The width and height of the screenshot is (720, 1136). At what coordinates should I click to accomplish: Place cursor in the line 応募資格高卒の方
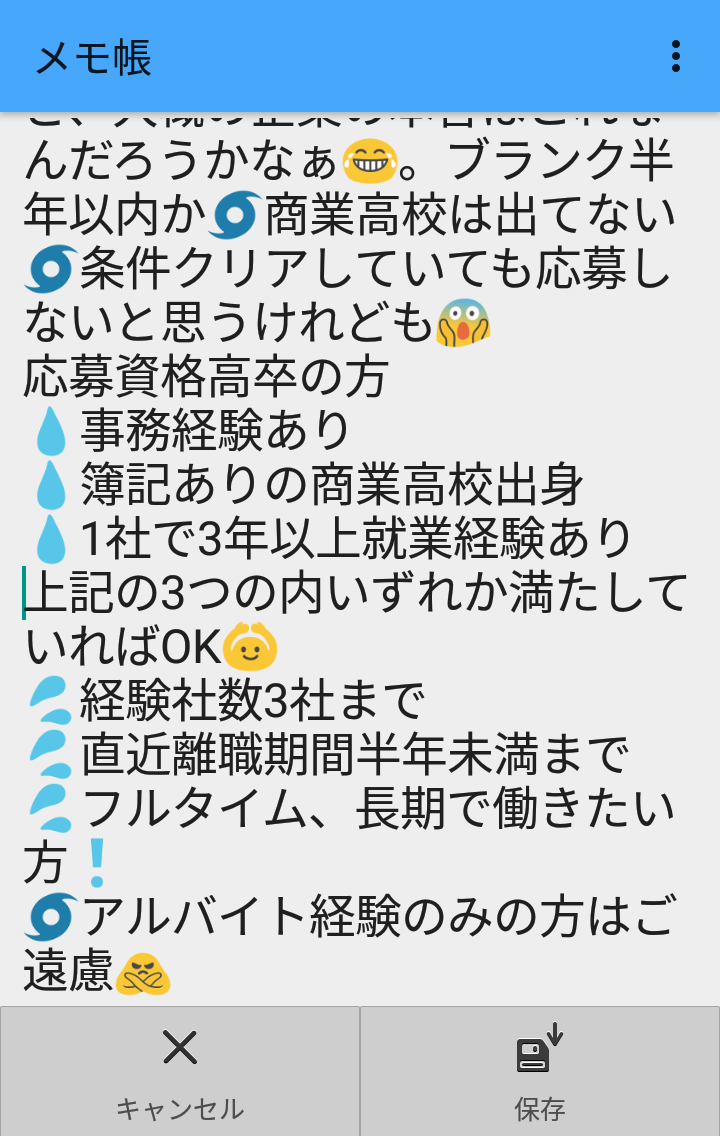click(x=180, y=377)
